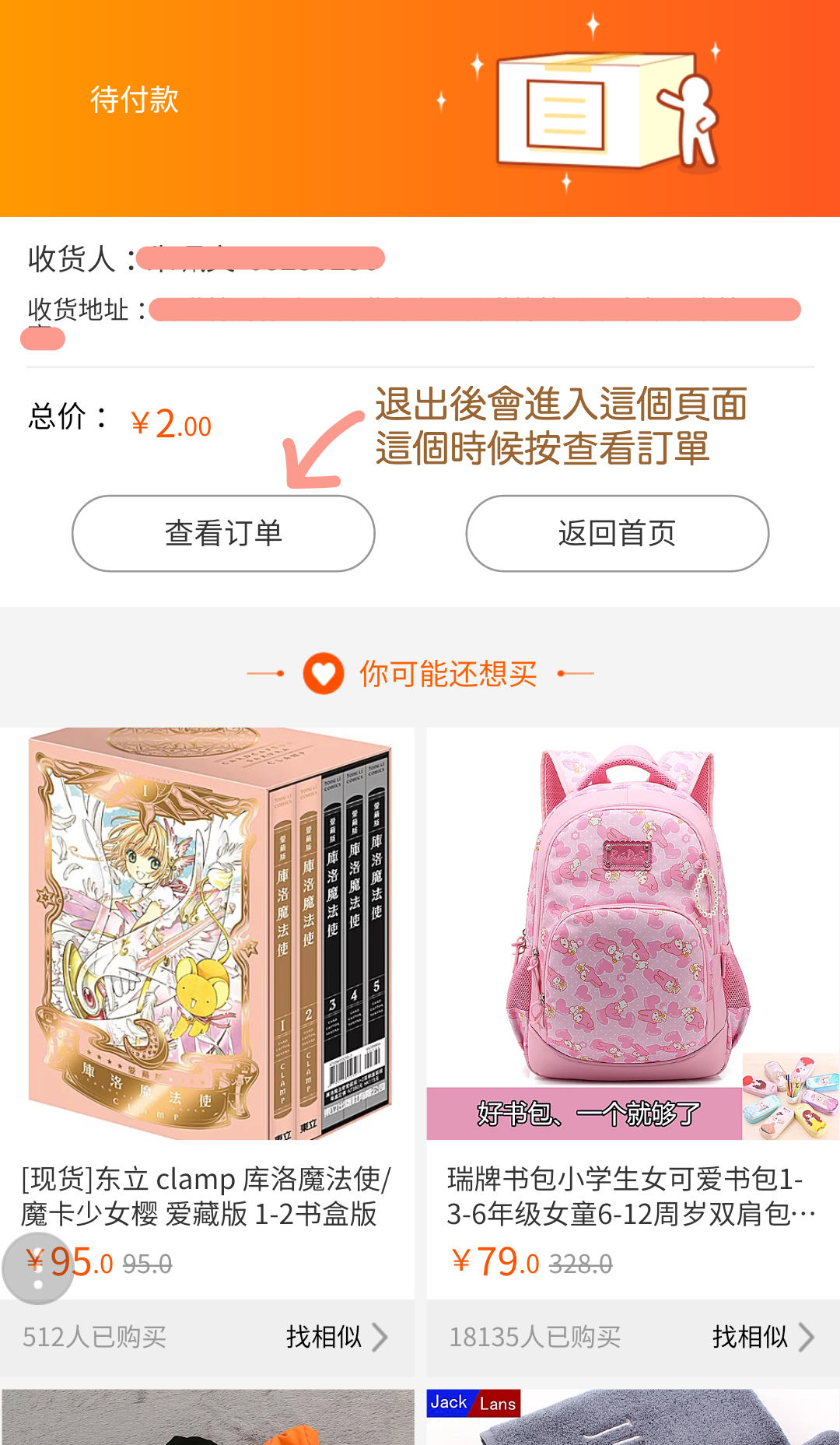Open the Jack Lans product tile
840x1445 pixels.
point(632,1418)
